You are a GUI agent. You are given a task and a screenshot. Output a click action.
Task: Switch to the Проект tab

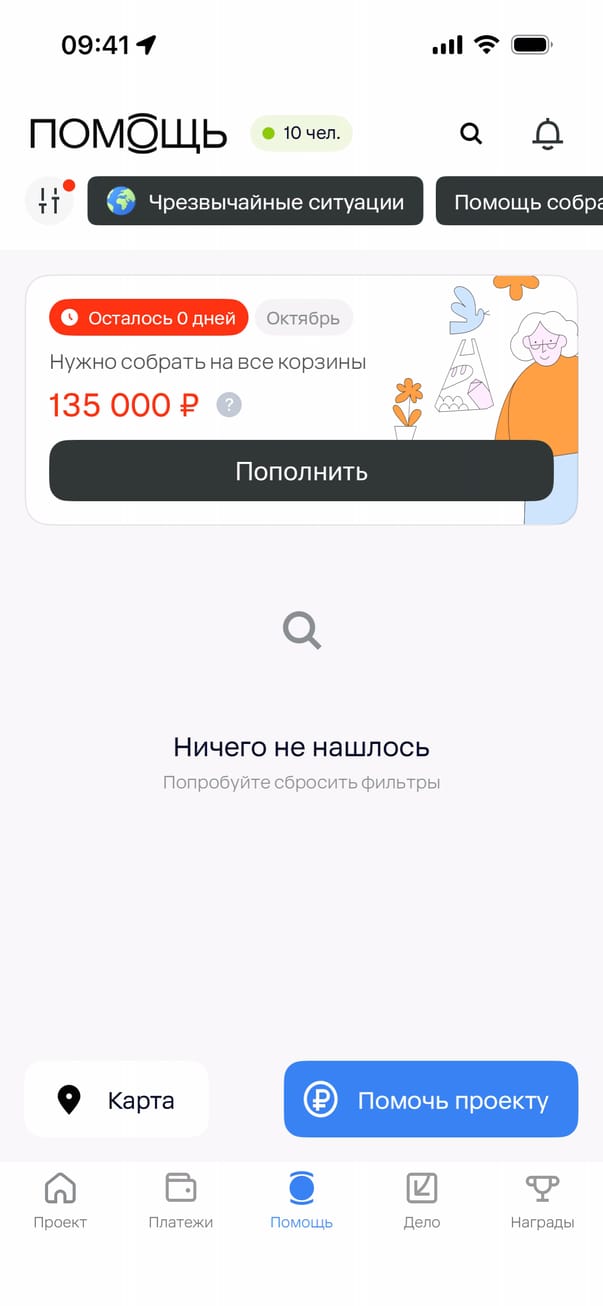[60, 1201]
